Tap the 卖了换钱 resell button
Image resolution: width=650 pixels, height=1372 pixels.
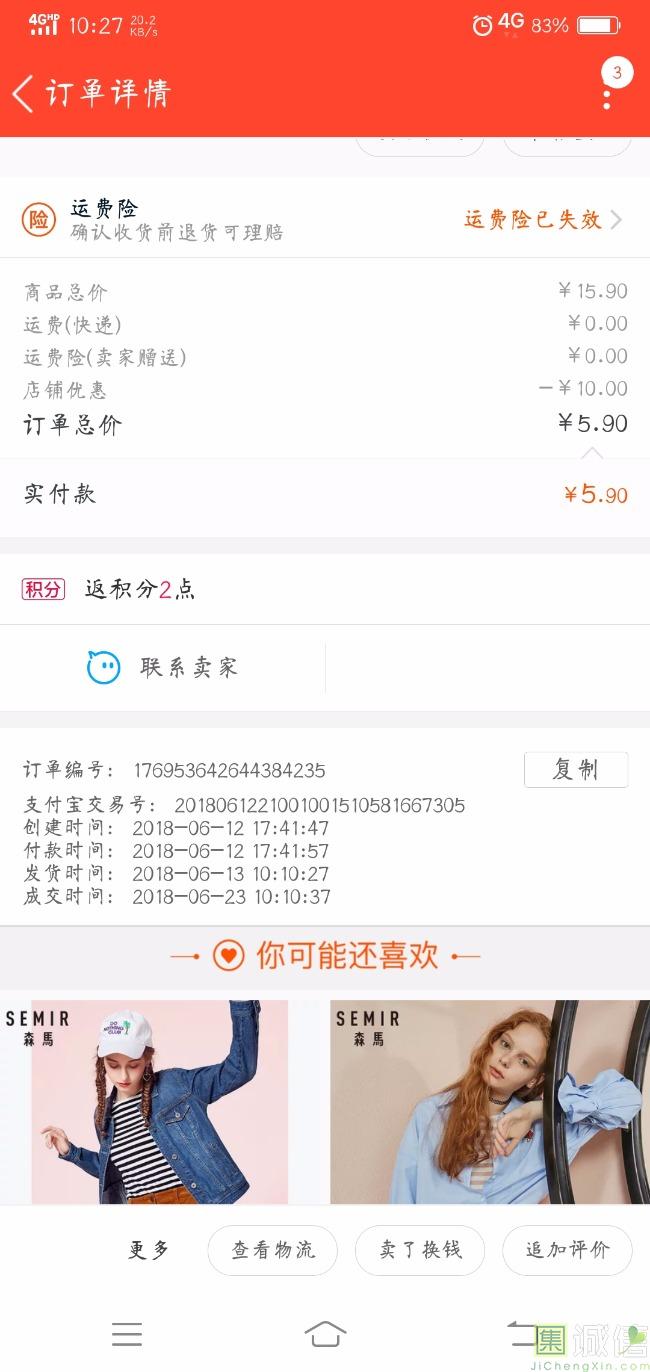pyautogui.click(x=420, y=1250)
